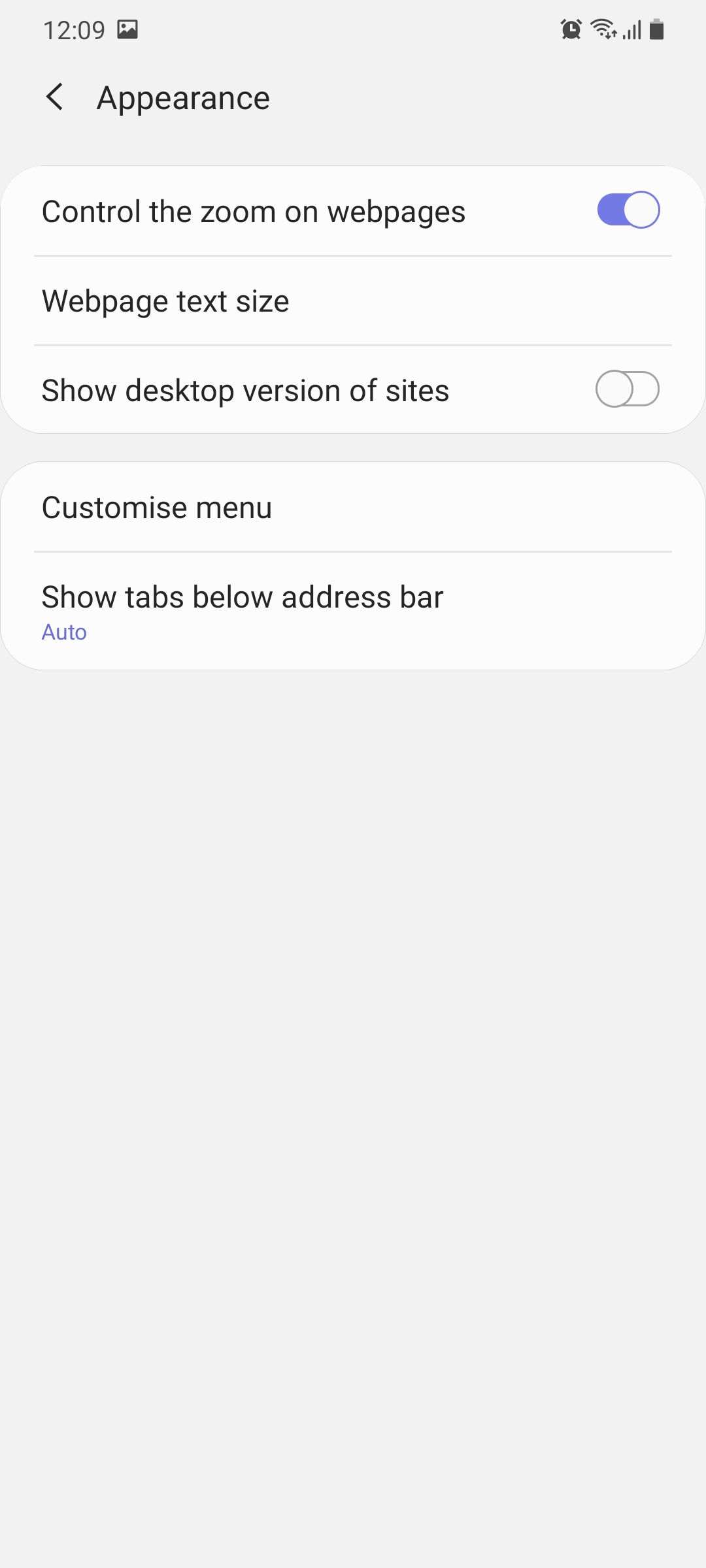This screenshot has width=706, height=1568.
Task: Go back from Appearance settings
Action: (55, 97)
